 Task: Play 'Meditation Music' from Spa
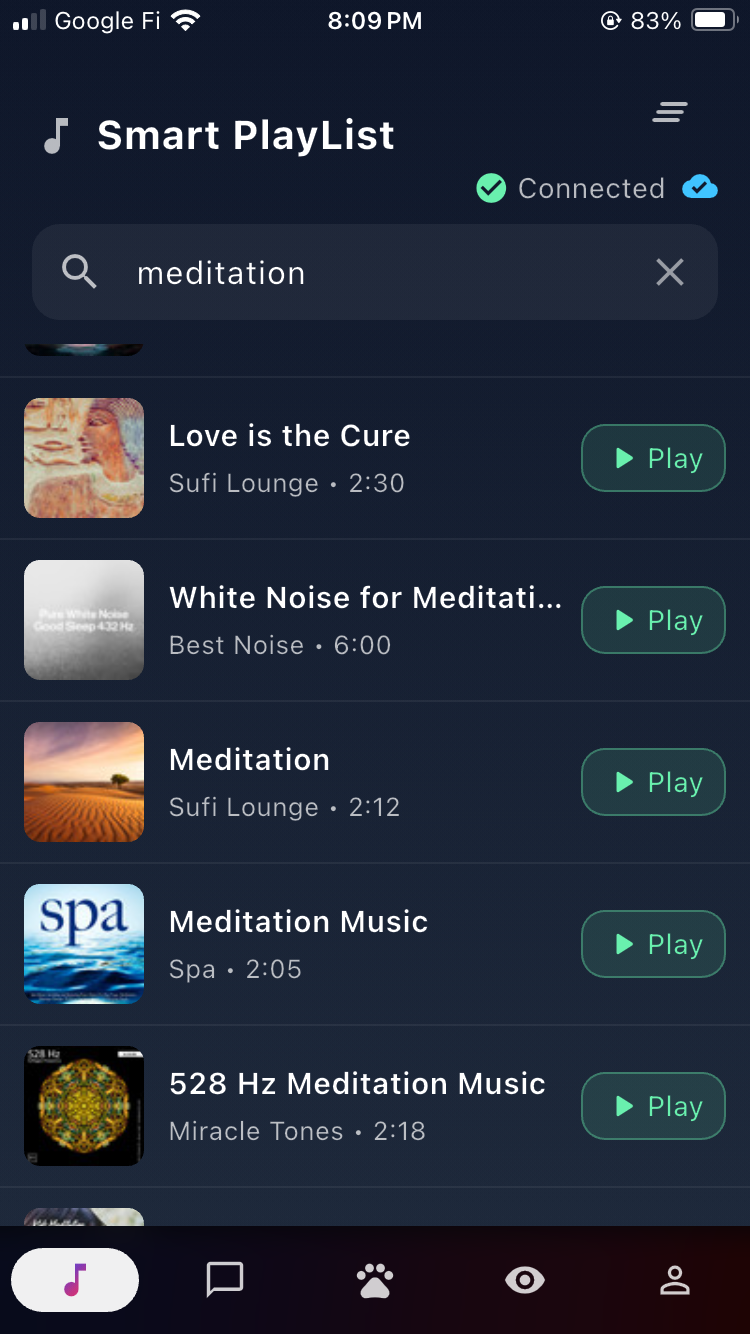point(652,943)
